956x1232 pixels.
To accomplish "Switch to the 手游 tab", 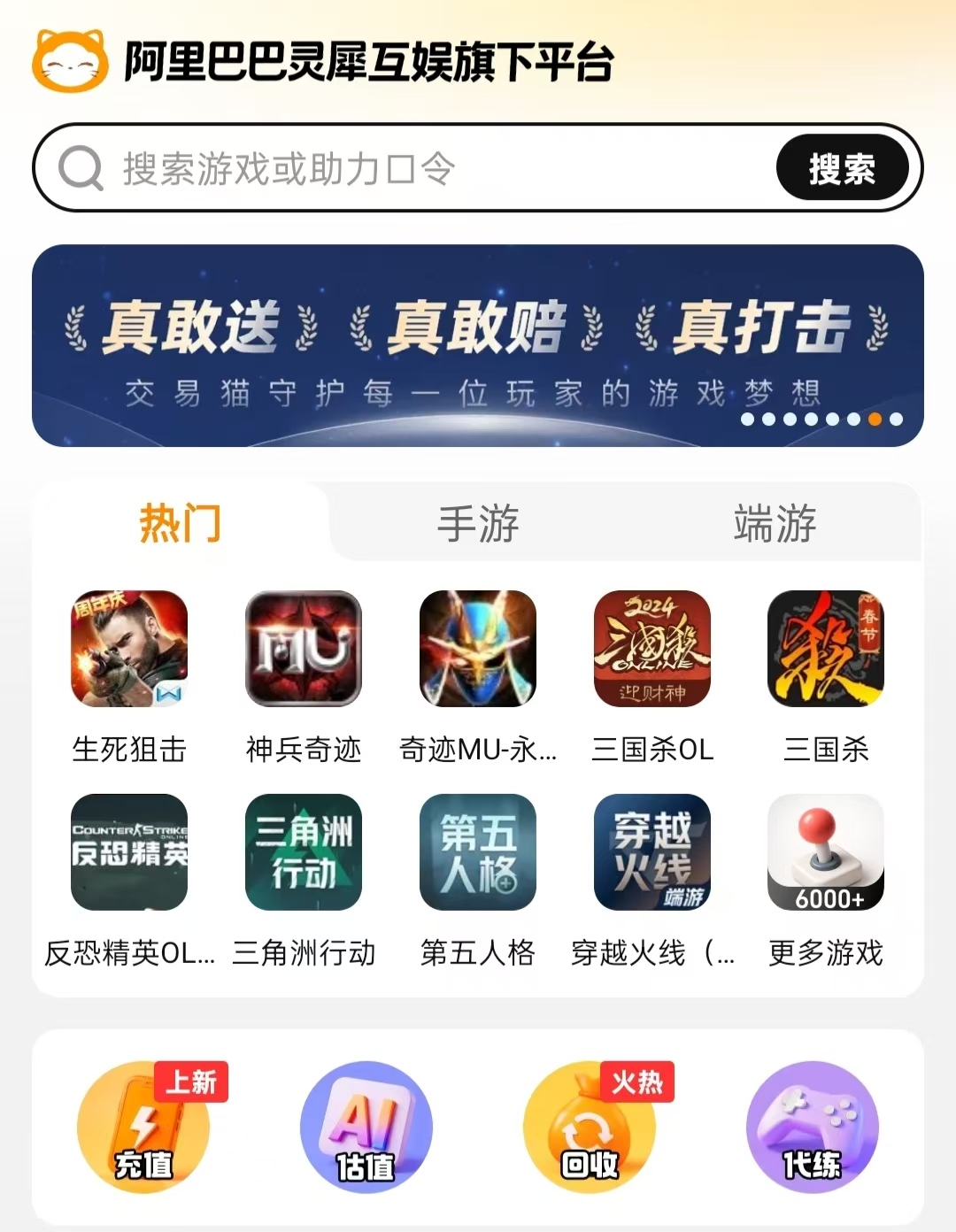I will click(478, 523).
